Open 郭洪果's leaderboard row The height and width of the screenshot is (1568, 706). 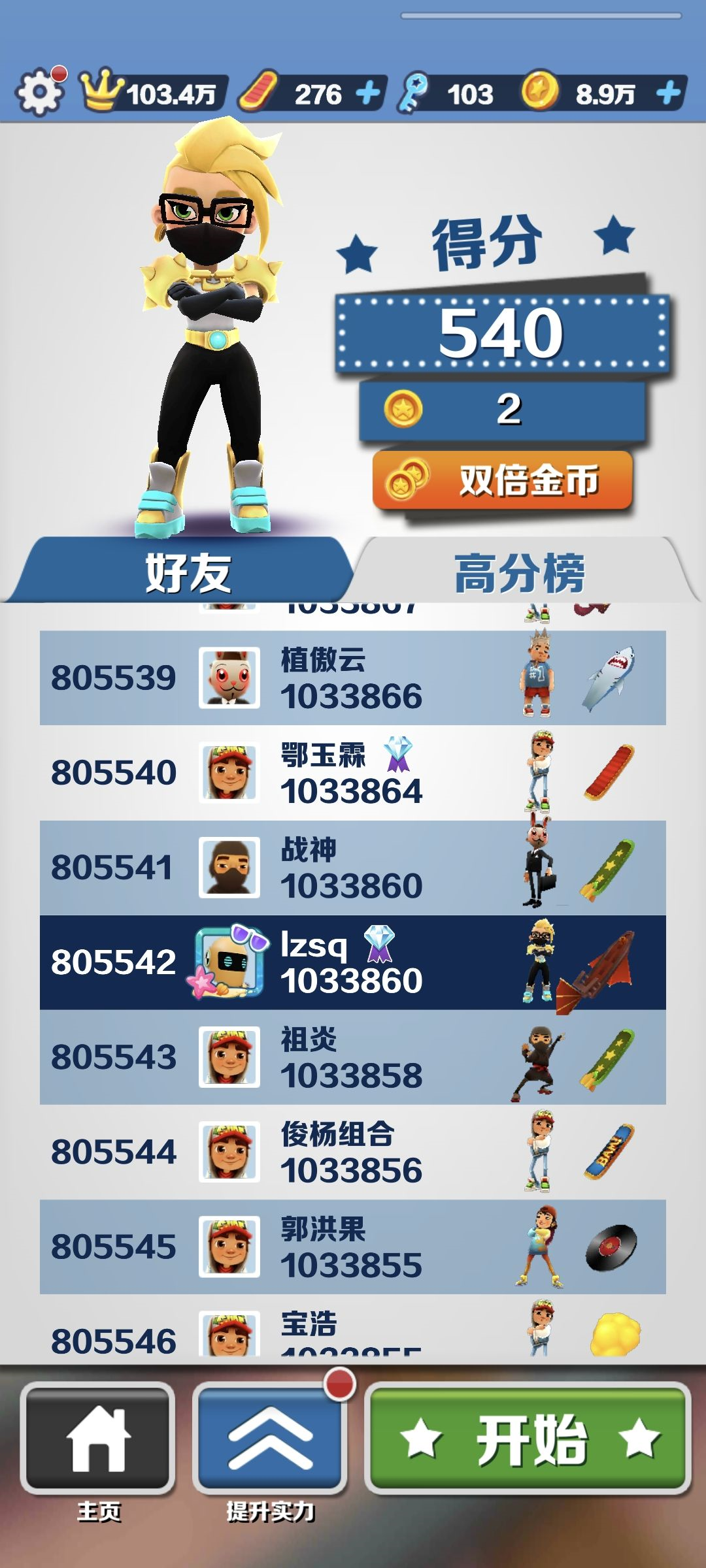coord(353,1246)
